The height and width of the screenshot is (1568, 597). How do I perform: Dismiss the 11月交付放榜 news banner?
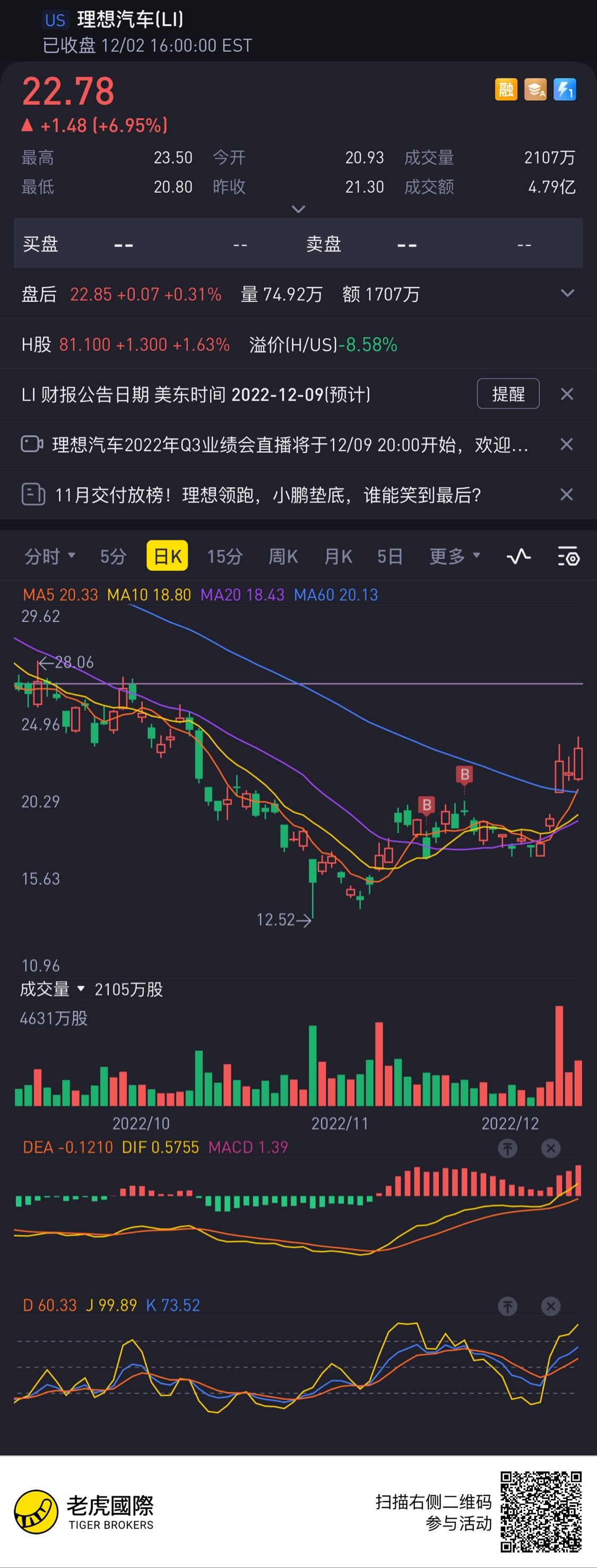pos(567,494)
